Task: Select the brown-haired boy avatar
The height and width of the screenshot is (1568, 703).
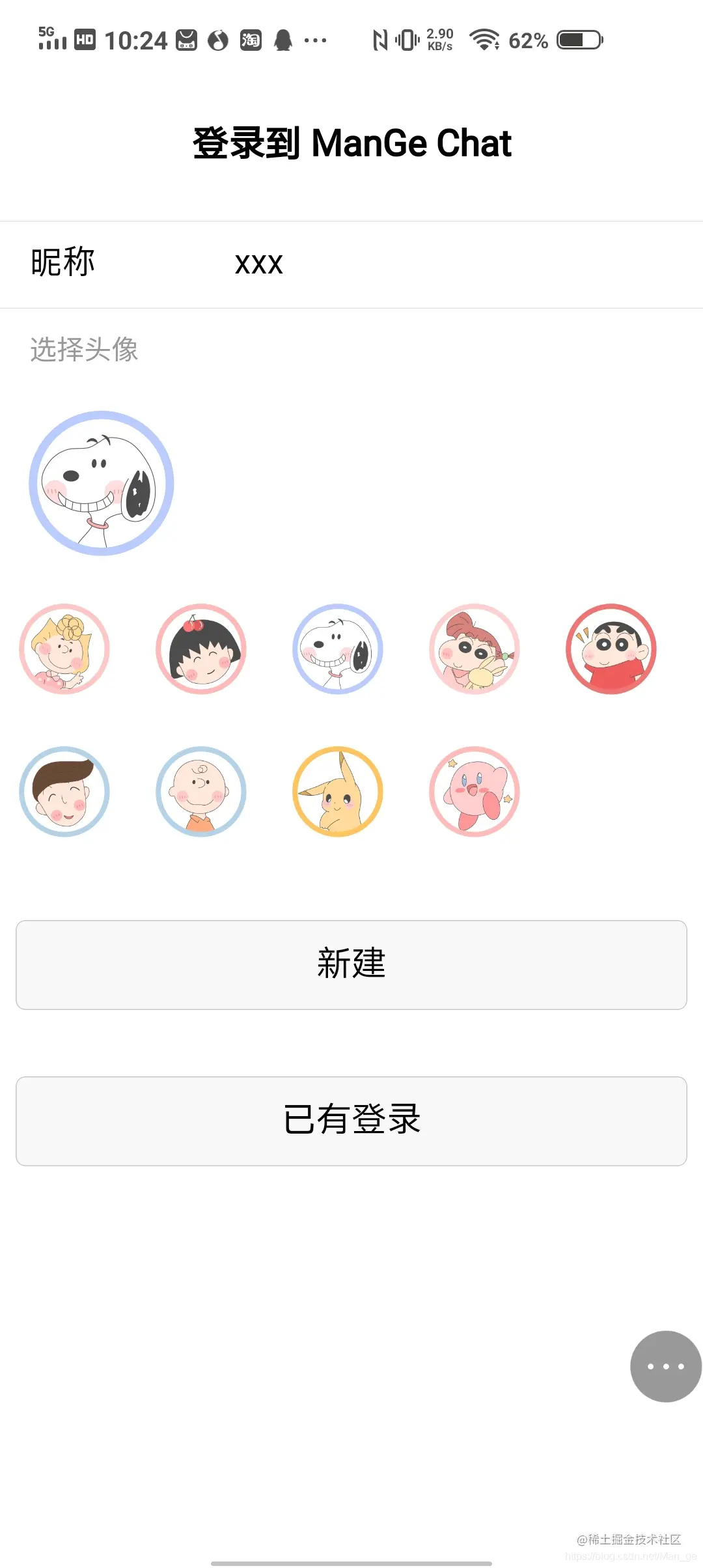Action: [64, 792]
